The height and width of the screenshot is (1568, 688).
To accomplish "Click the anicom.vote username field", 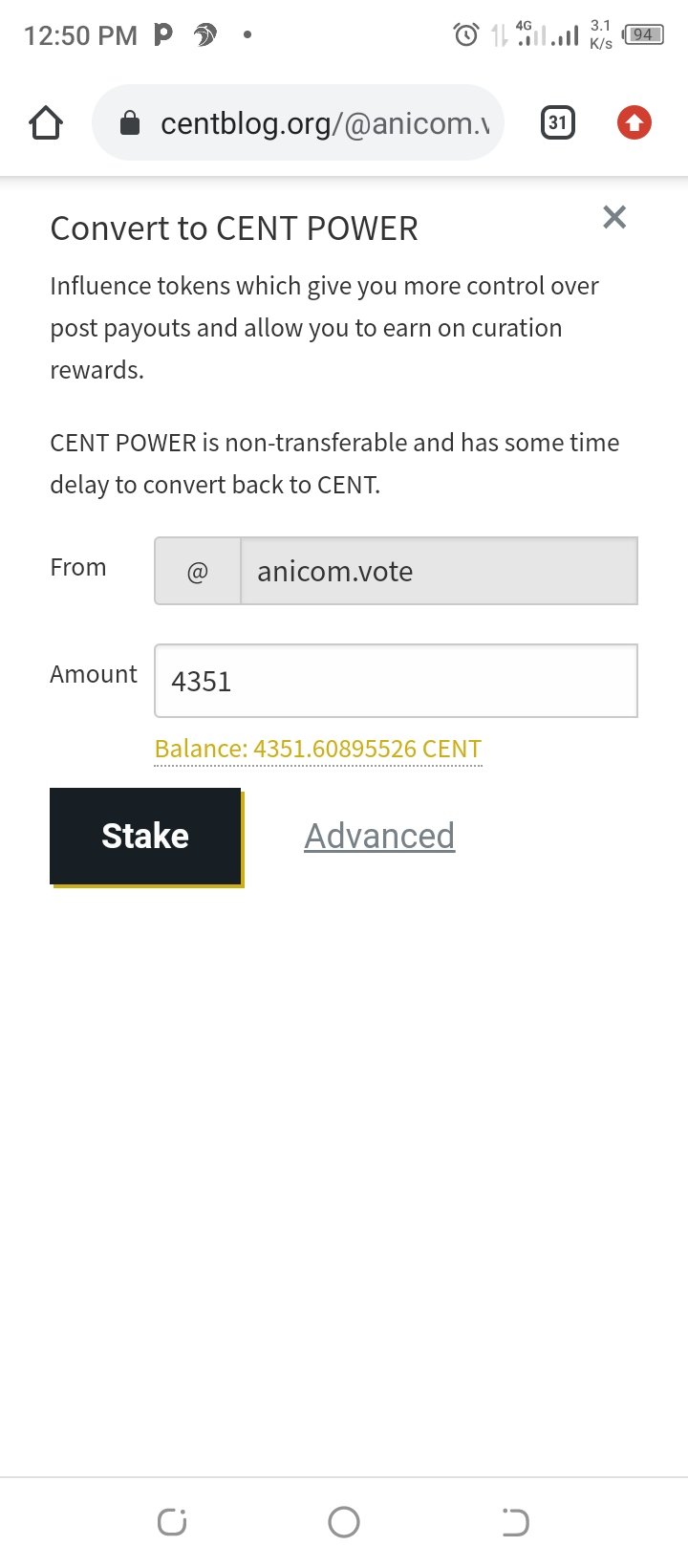I will pos(440,571).
